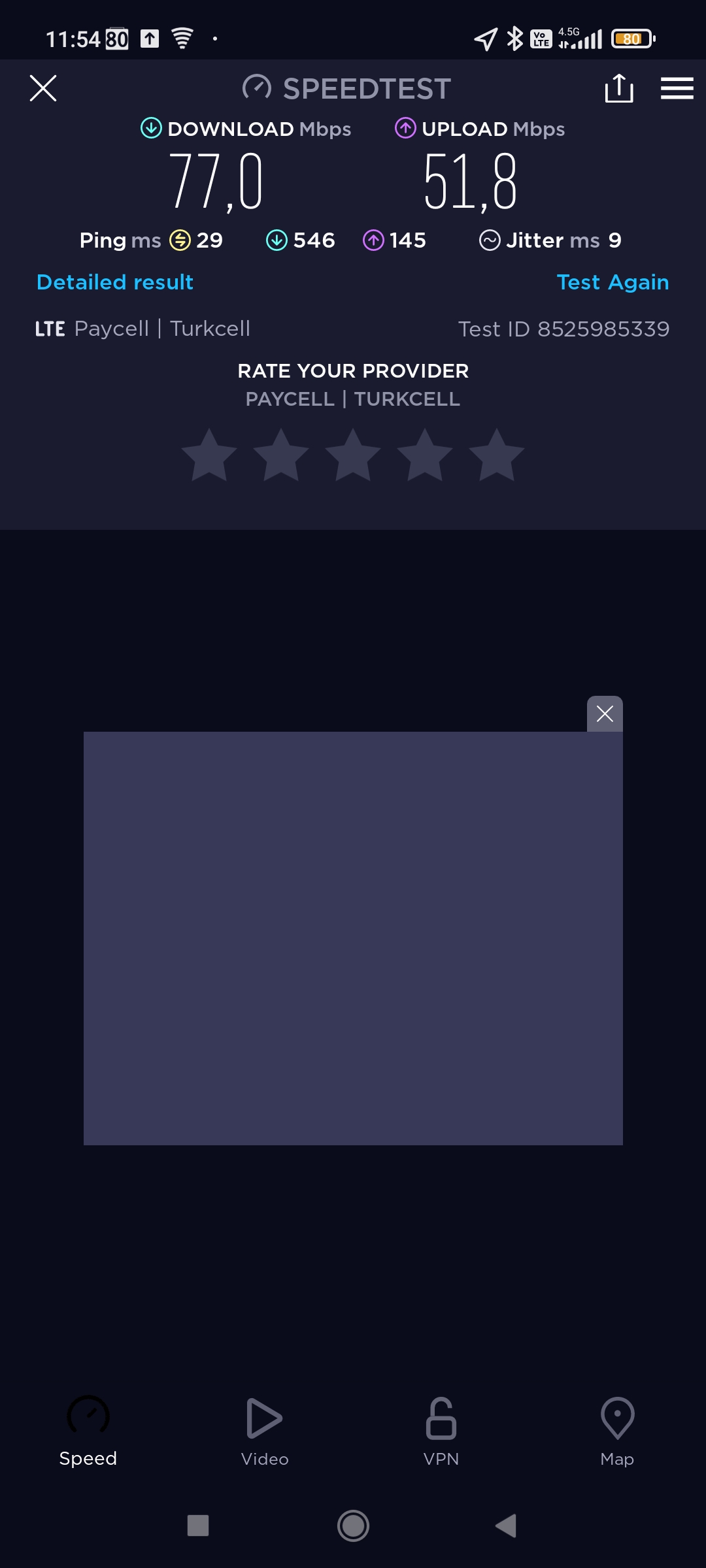Rate Turkcell one star
The height and width of the screenshot is (1568, 706).
(209, 455)
